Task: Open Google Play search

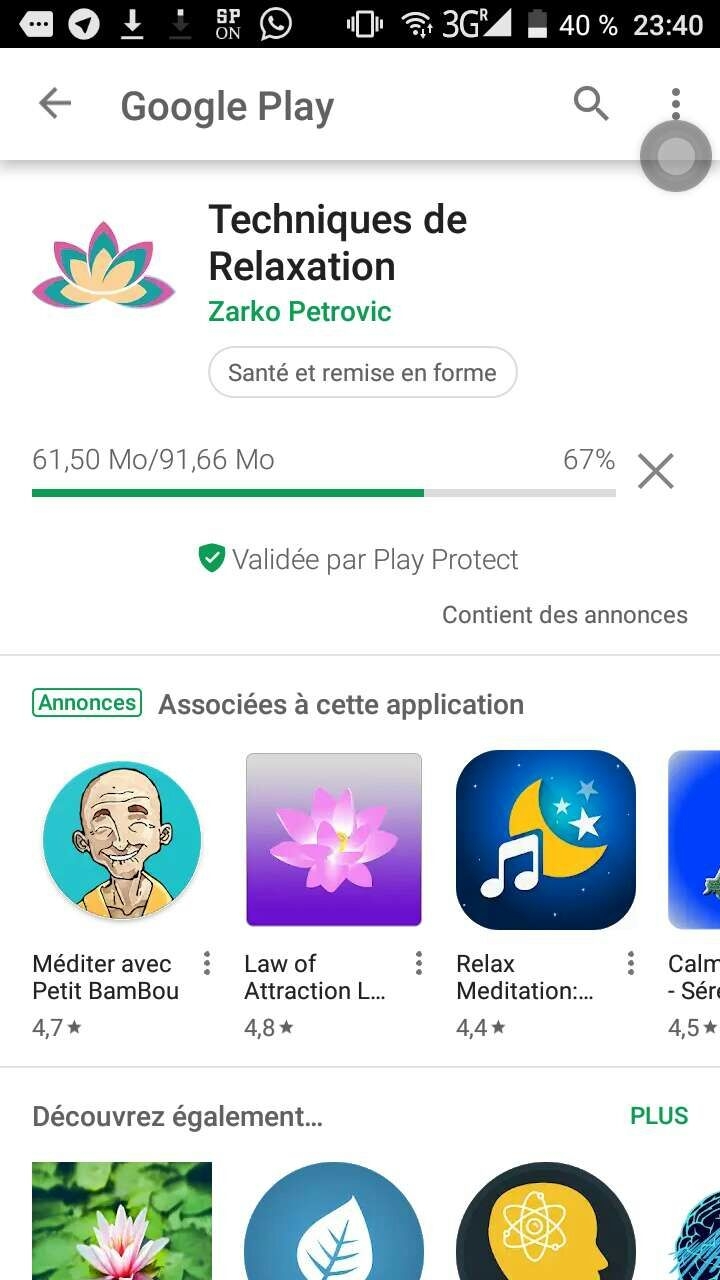Action: (x=590, y=104)
